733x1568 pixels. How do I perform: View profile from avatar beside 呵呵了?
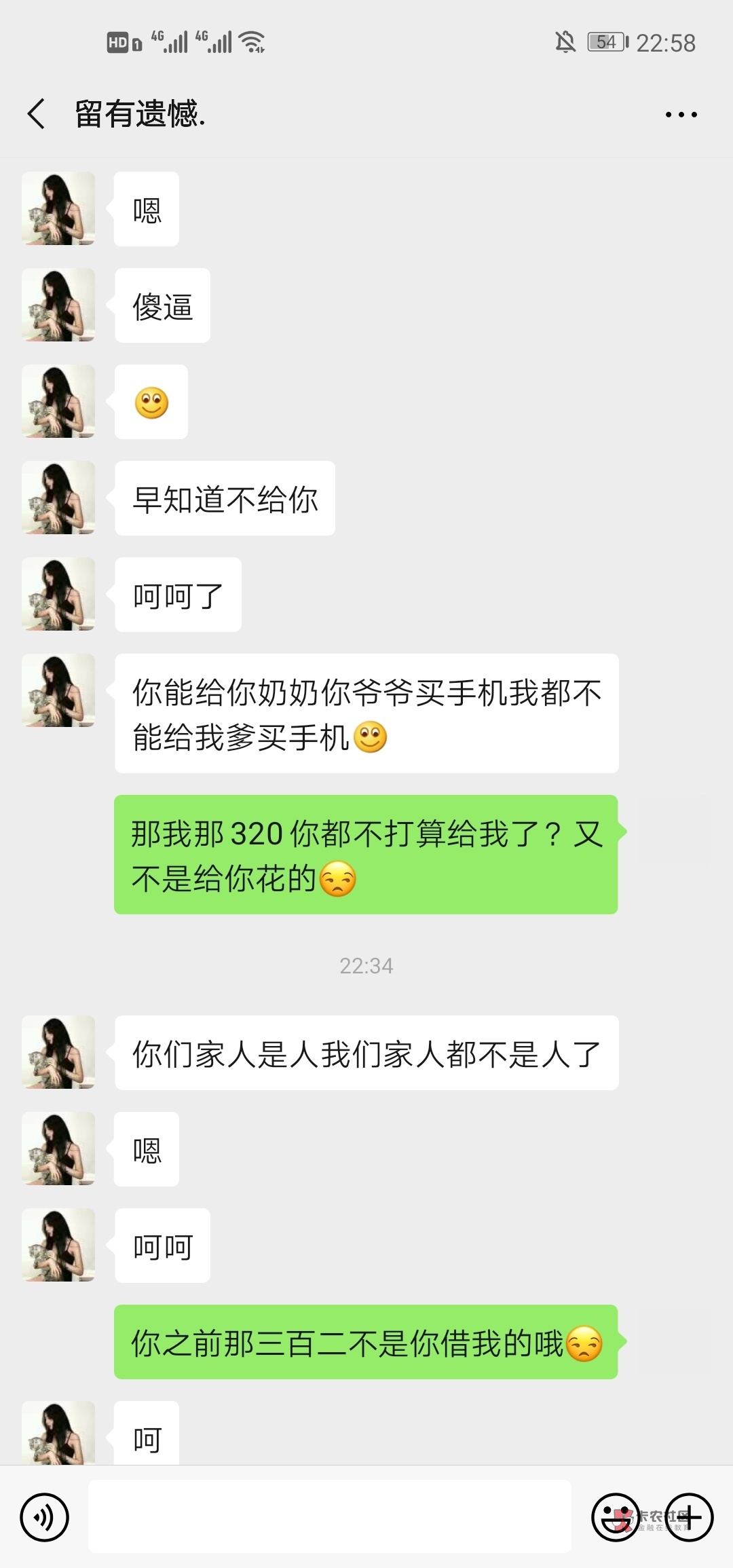(x=58, y=594)
